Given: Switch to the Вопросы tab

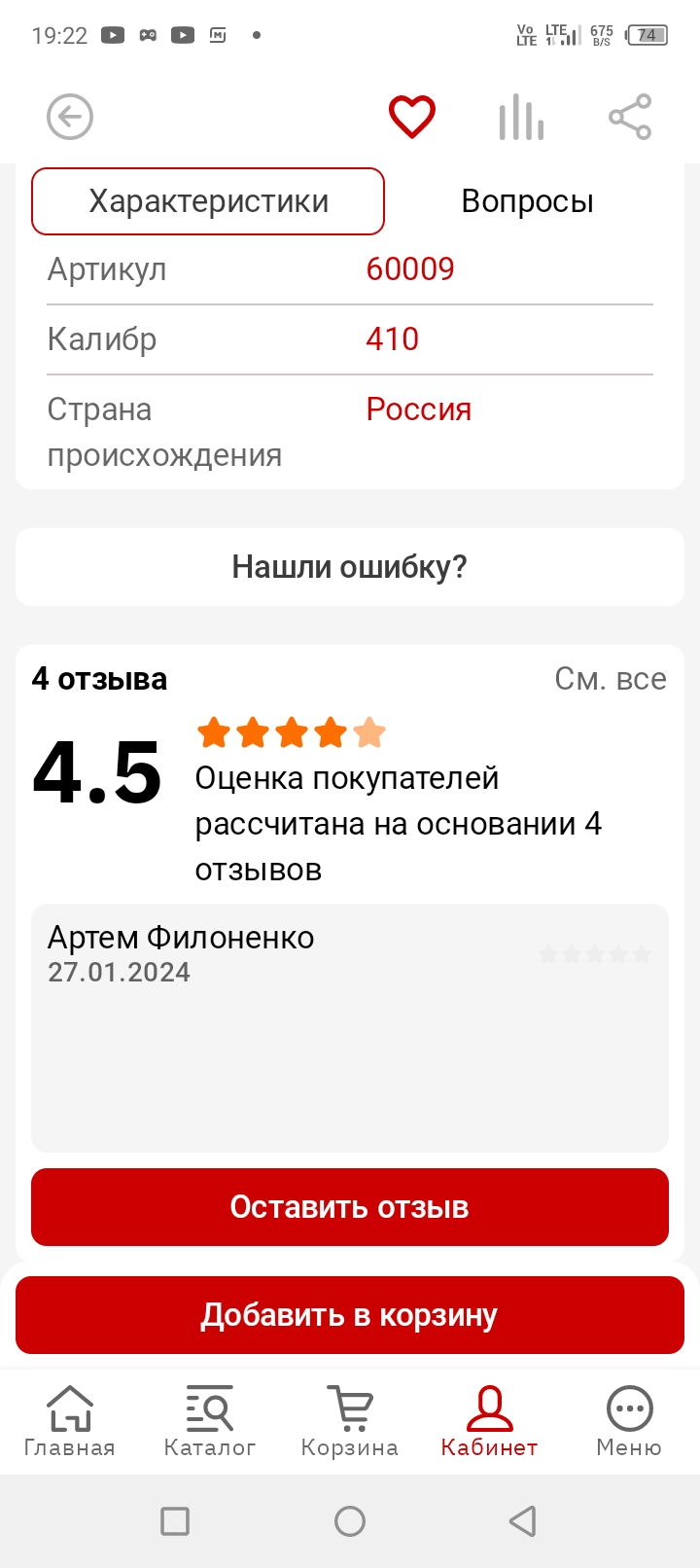Looking at the screenshot, I should (x=527, y=201).
